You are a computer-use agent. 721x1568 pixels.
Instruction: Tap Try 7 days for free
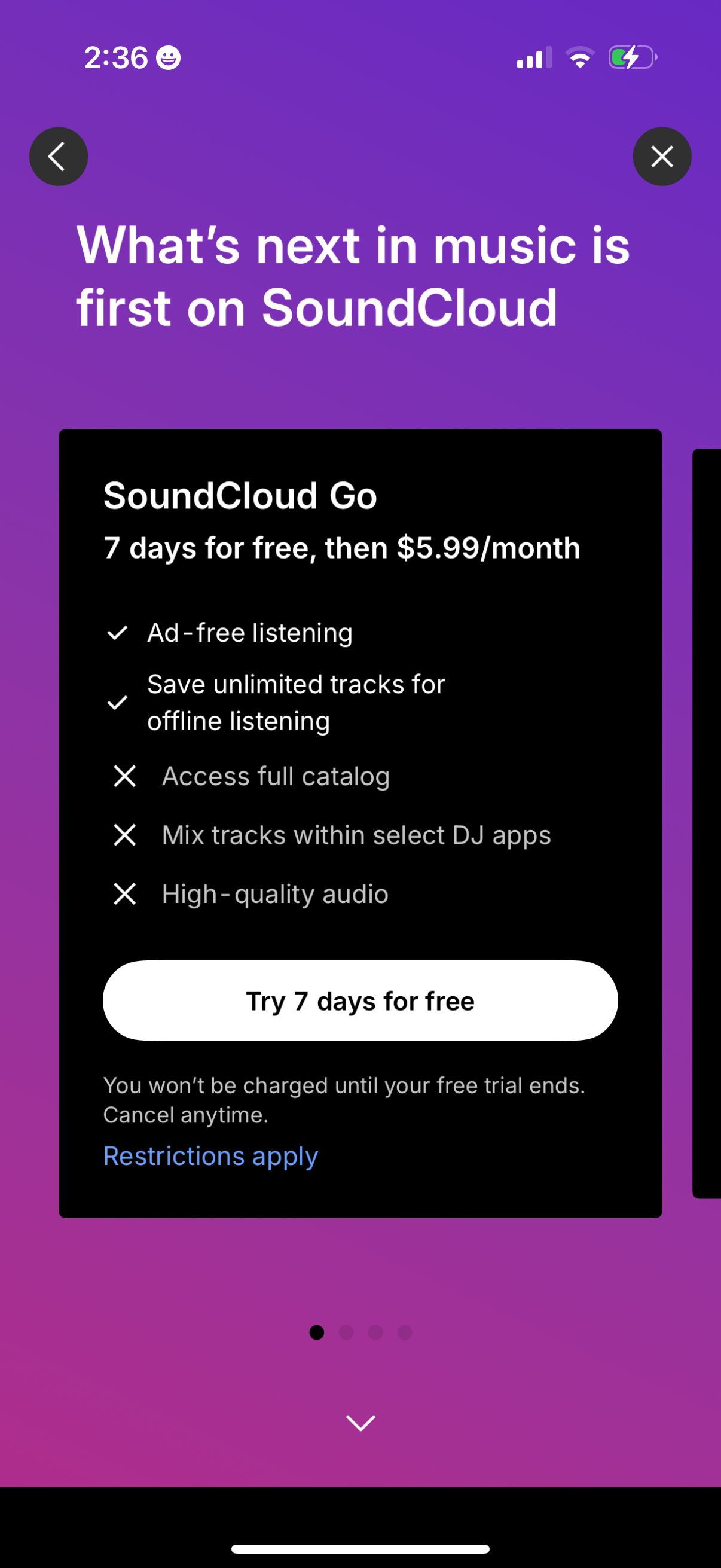[x=360, y=1000]
